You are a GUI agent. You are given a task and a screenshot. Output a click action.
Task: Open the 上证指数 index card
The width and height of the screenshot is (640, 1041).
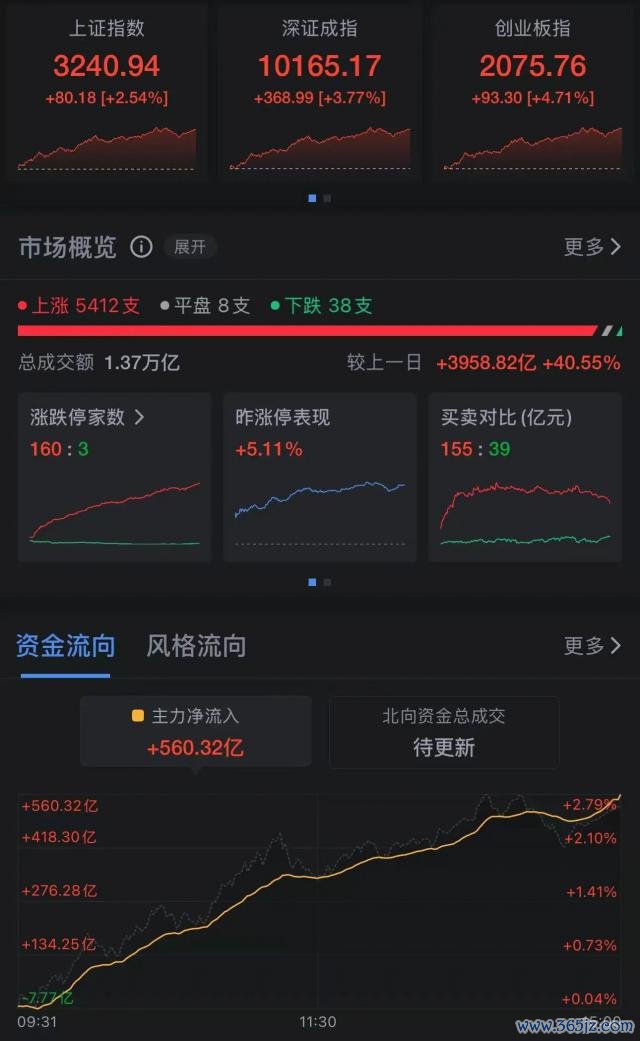click(x=107, y=93)
